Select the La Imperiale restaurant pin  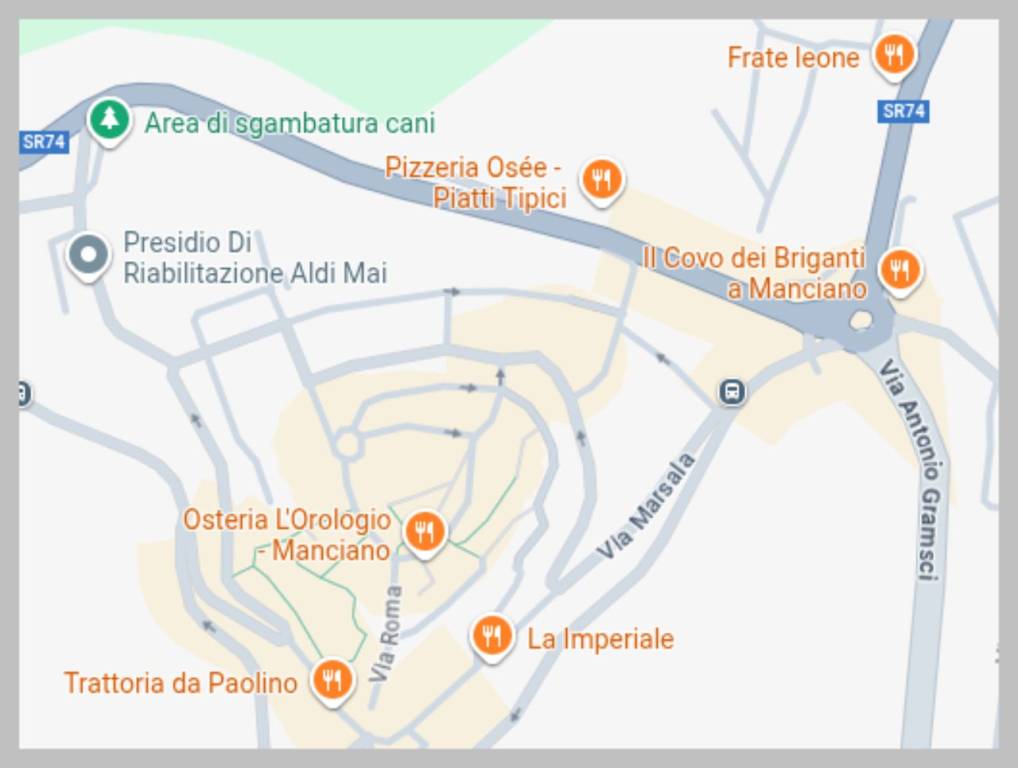coord(492,635)
